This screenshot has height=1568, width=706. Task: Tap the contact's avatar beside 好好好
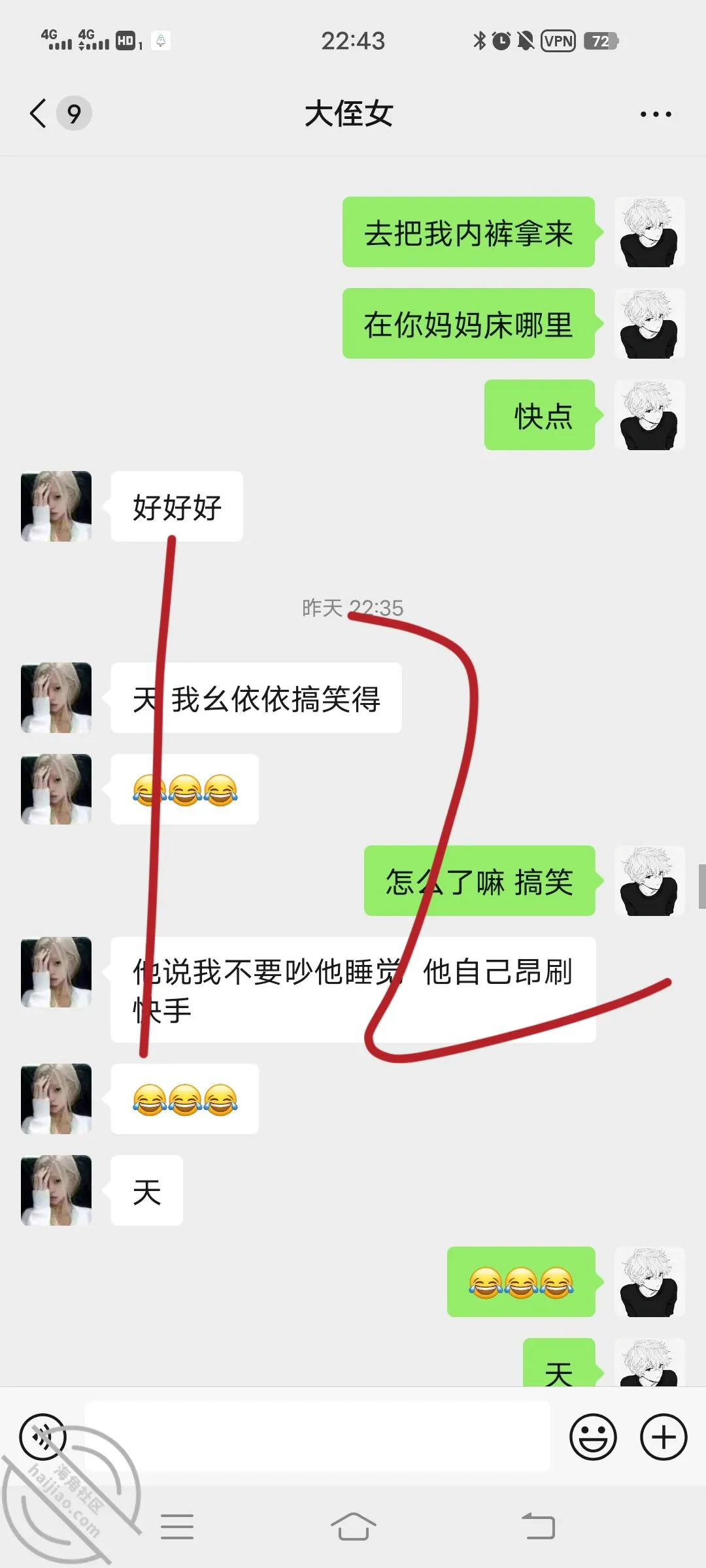tap(56, 506)
